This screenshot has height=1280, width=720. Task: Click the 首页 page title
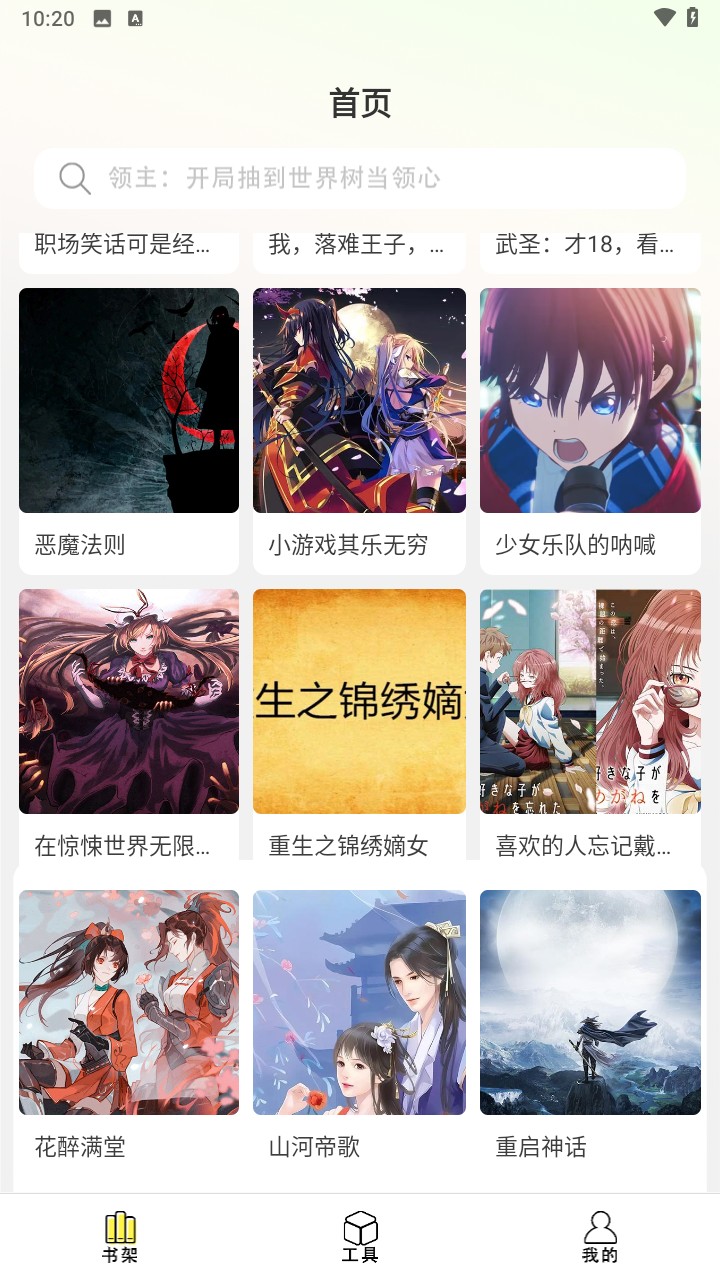tap(359, 103)
